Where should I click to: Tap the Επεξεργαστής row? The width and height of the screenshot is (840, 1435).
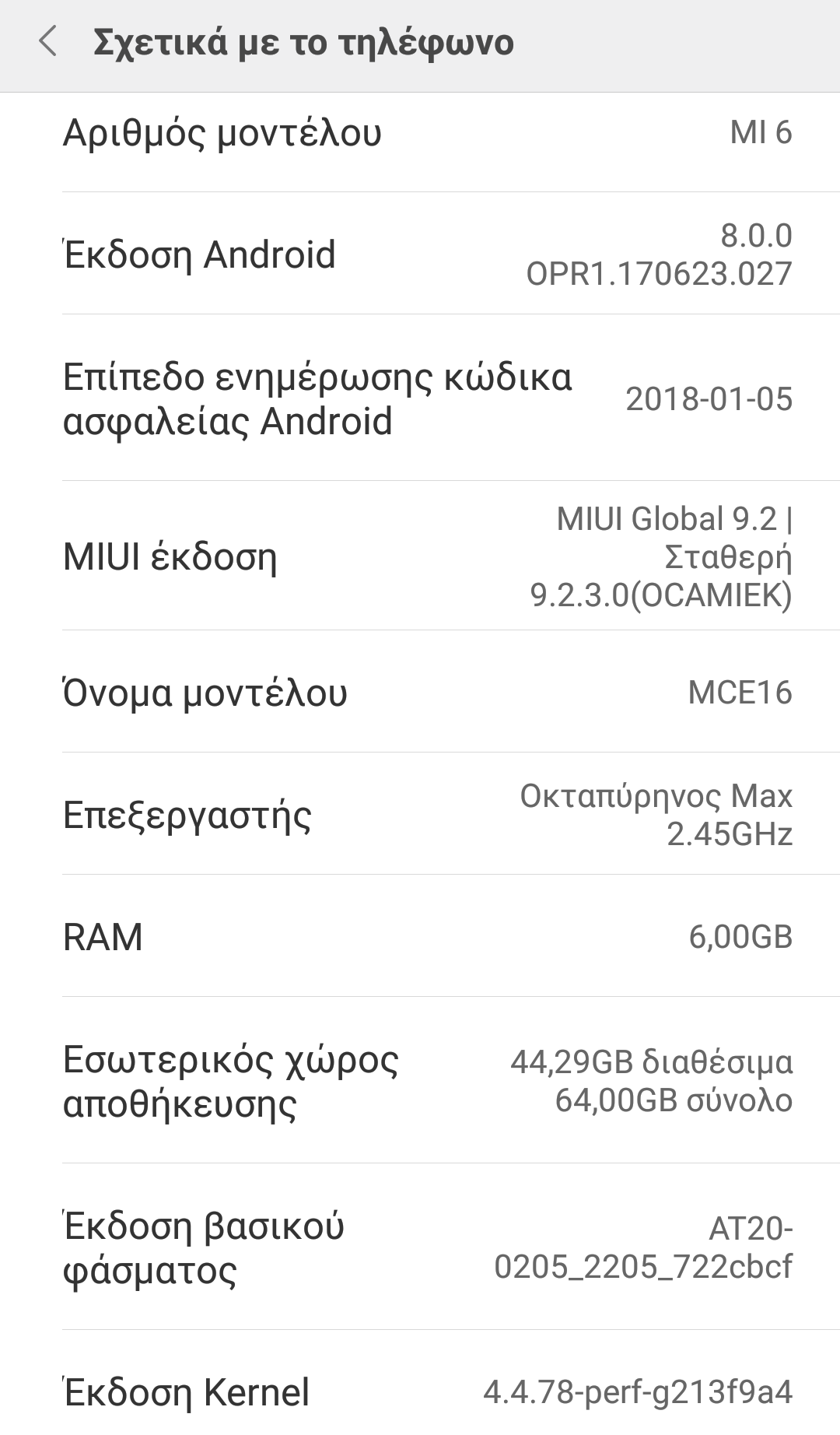coord(420,814)
